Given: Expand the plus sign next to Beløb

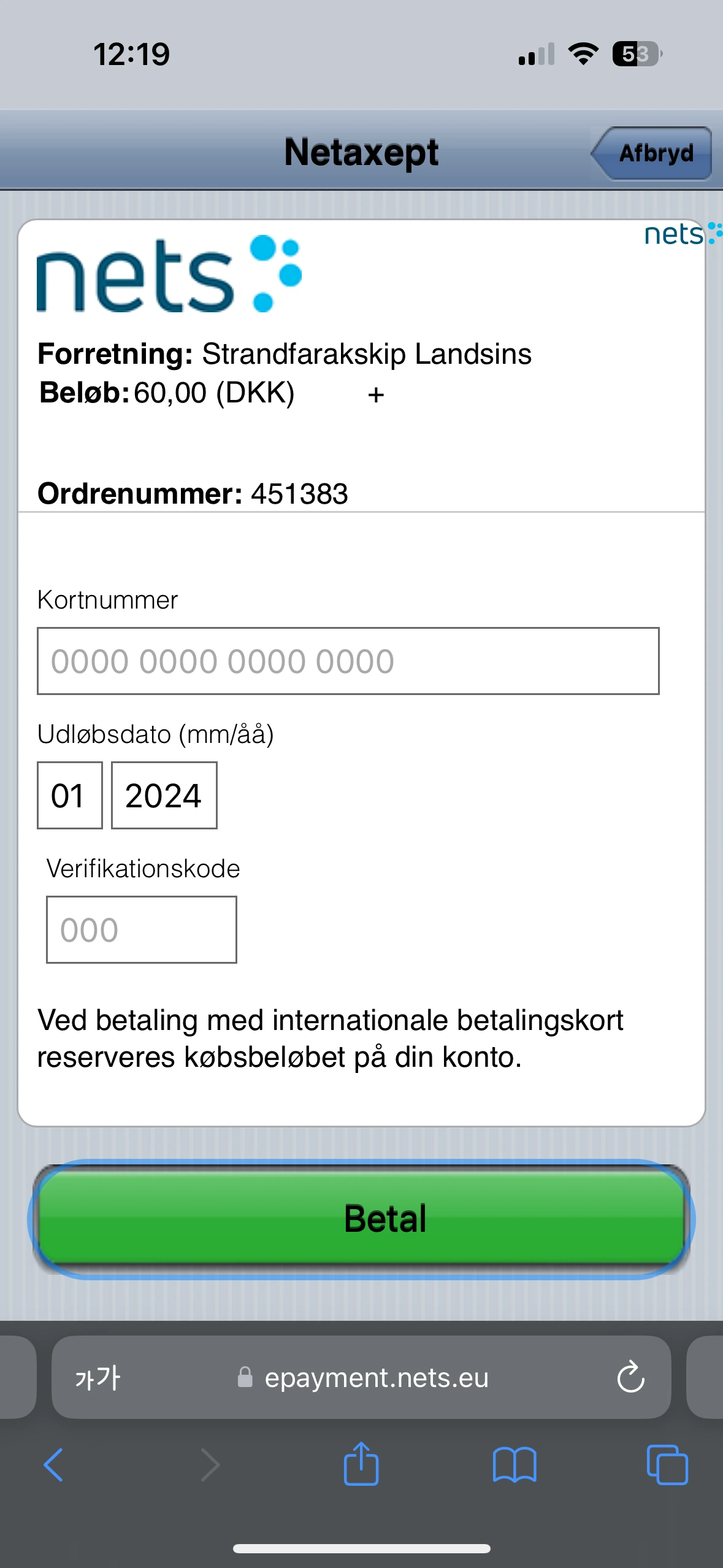Looking at the screenshot, I should click(x=375, y=396).
